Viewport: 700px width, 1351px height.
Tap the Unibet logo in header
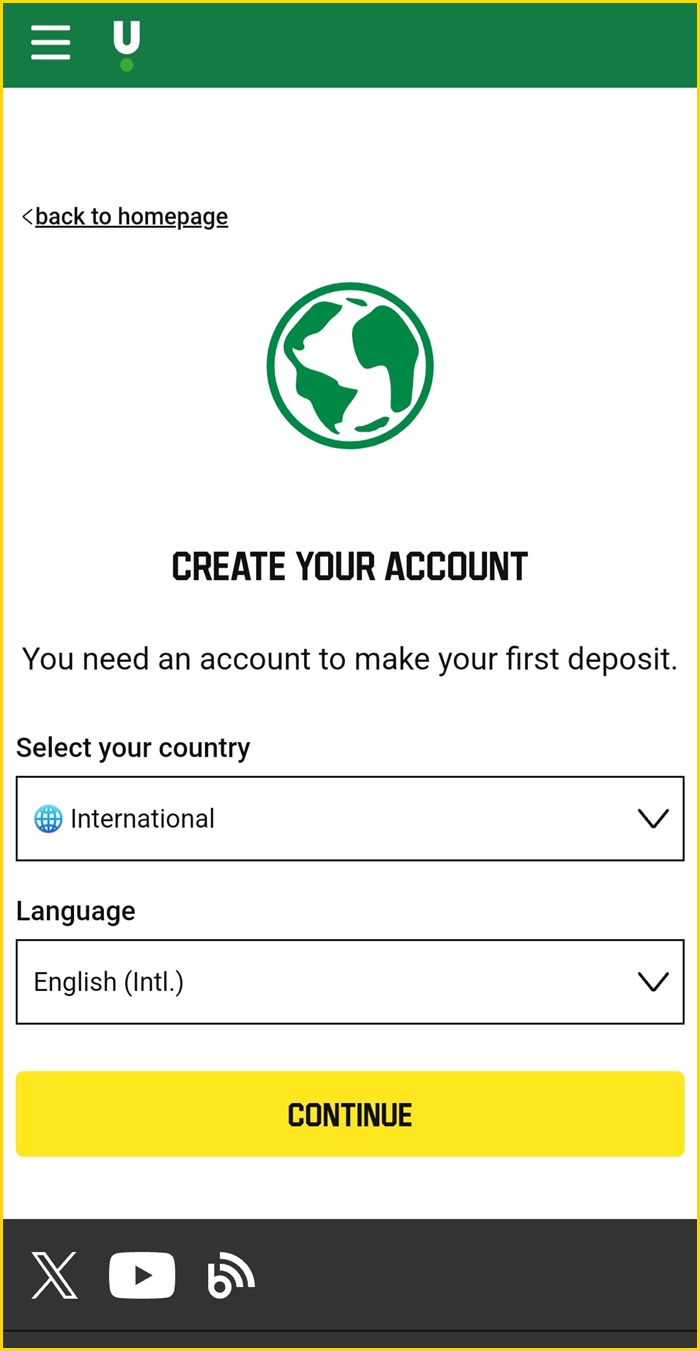(126, 46)
